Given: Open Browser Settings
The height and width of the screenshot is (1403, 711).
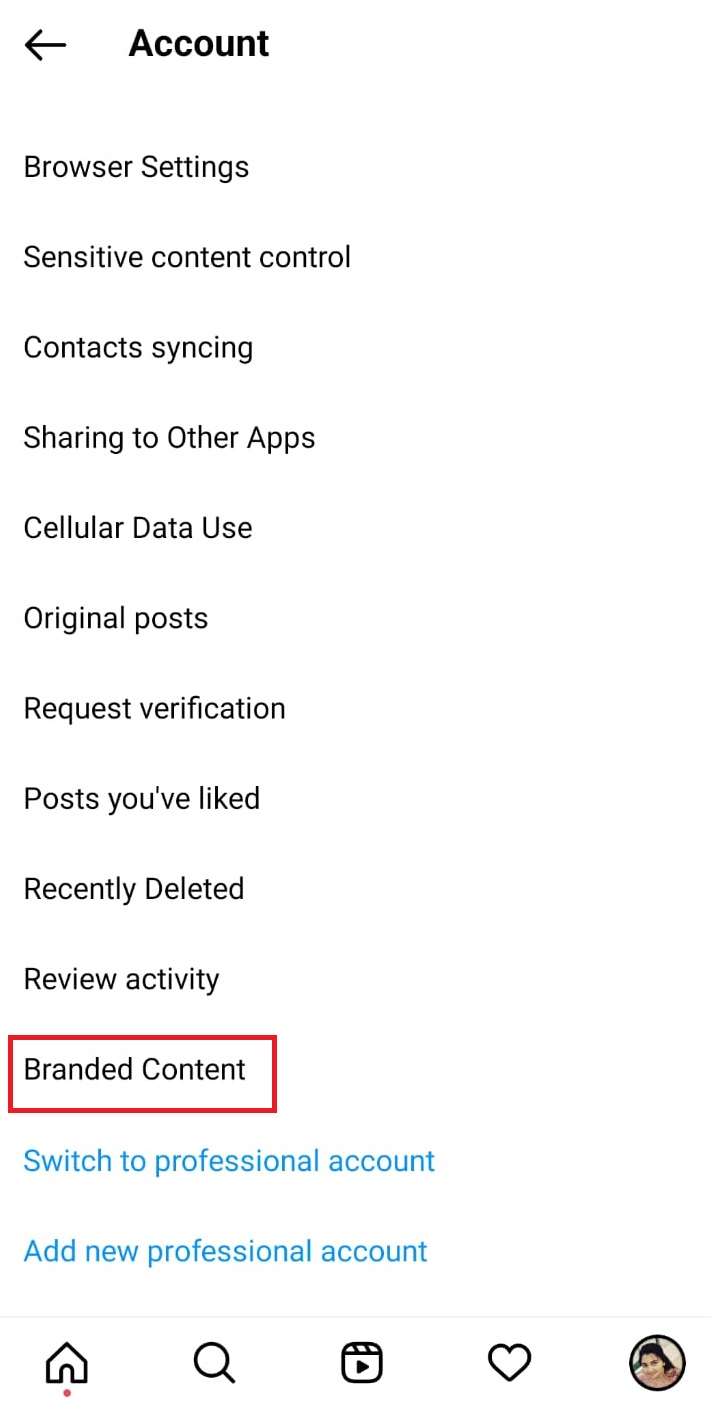Looking at the screenshot, I should 136,167.
